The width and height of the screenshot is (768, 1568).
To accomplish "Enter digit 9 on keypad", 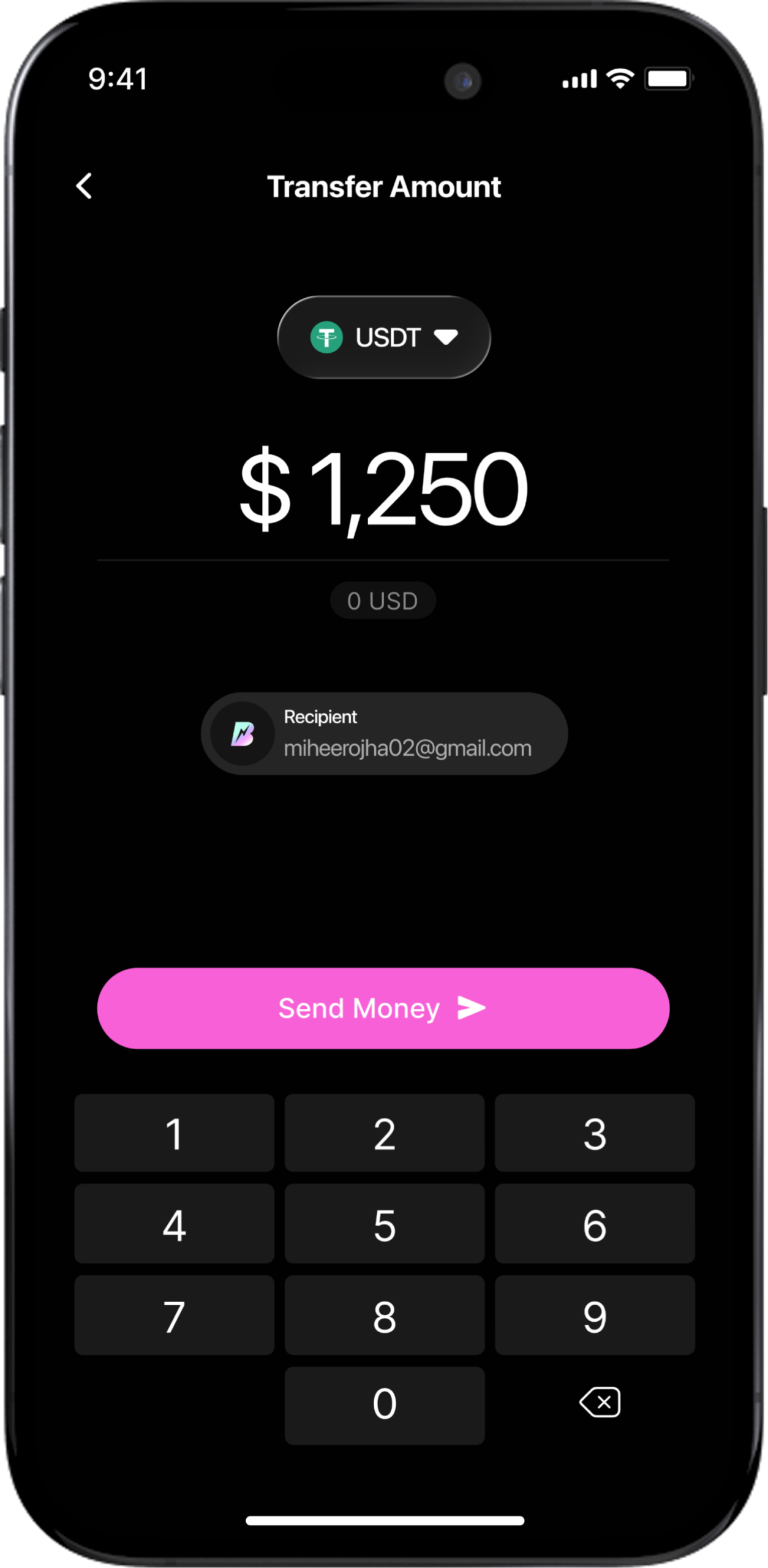I will click(594, 1316).
